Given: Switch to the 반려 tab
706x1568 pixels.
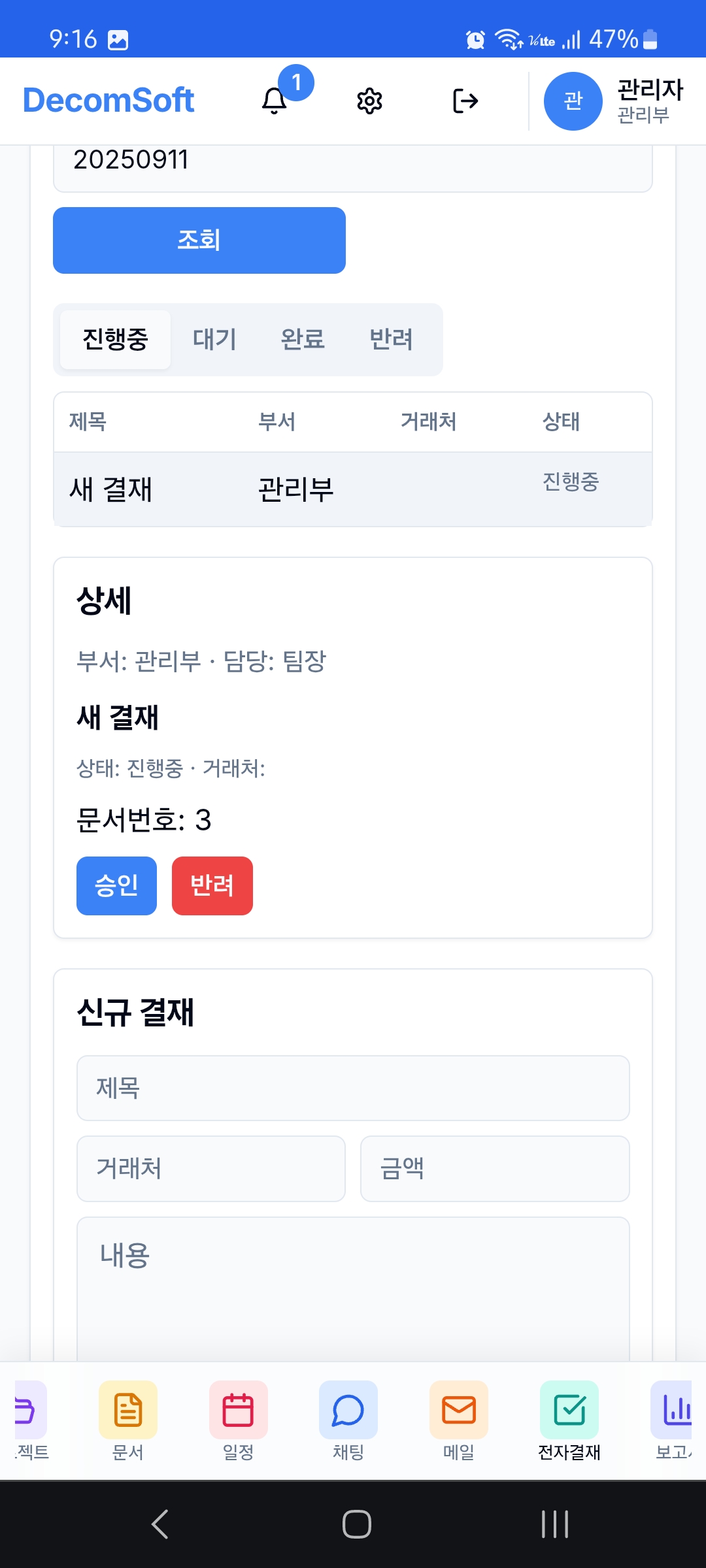Looking at the screenshot, I should tap(391, 340).
